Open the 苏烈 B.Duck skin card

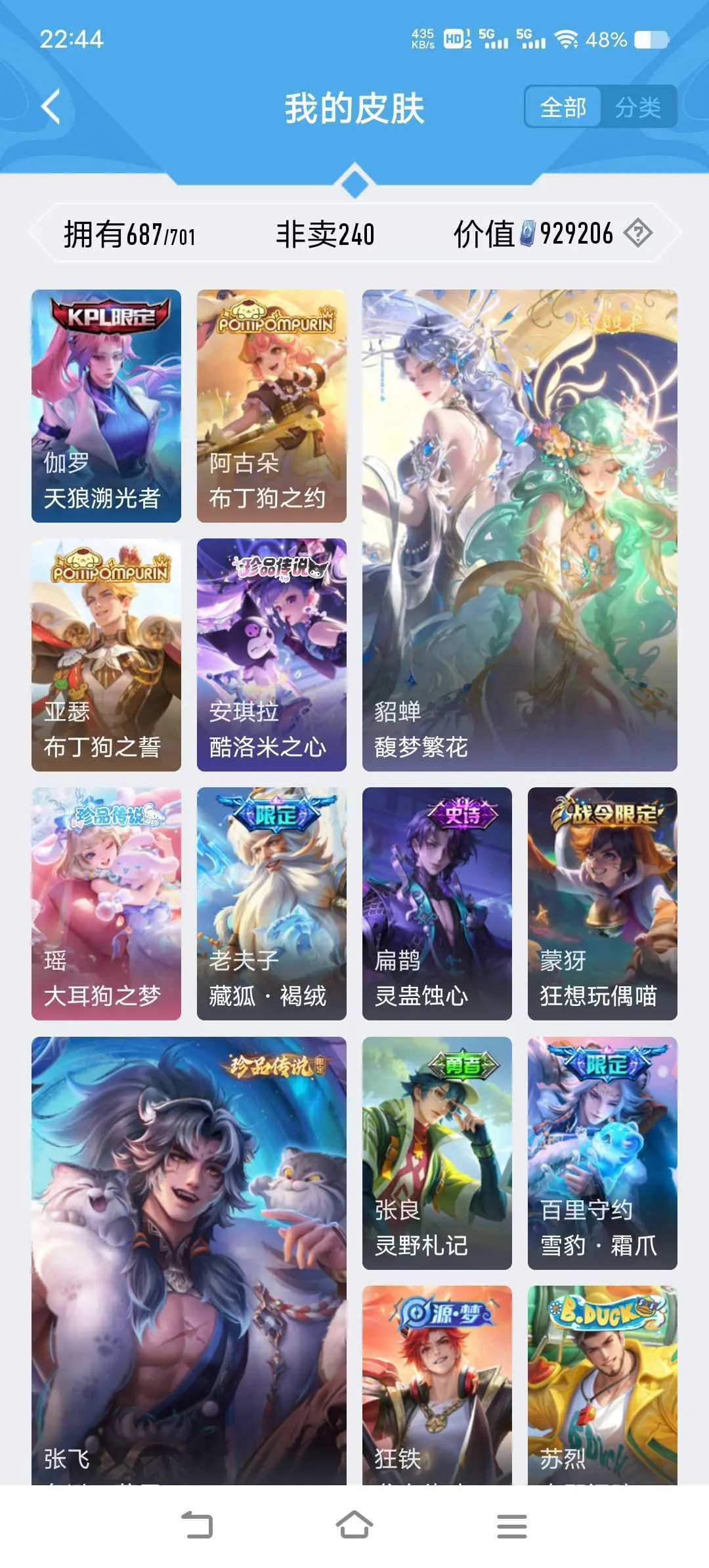point(603,1385)
